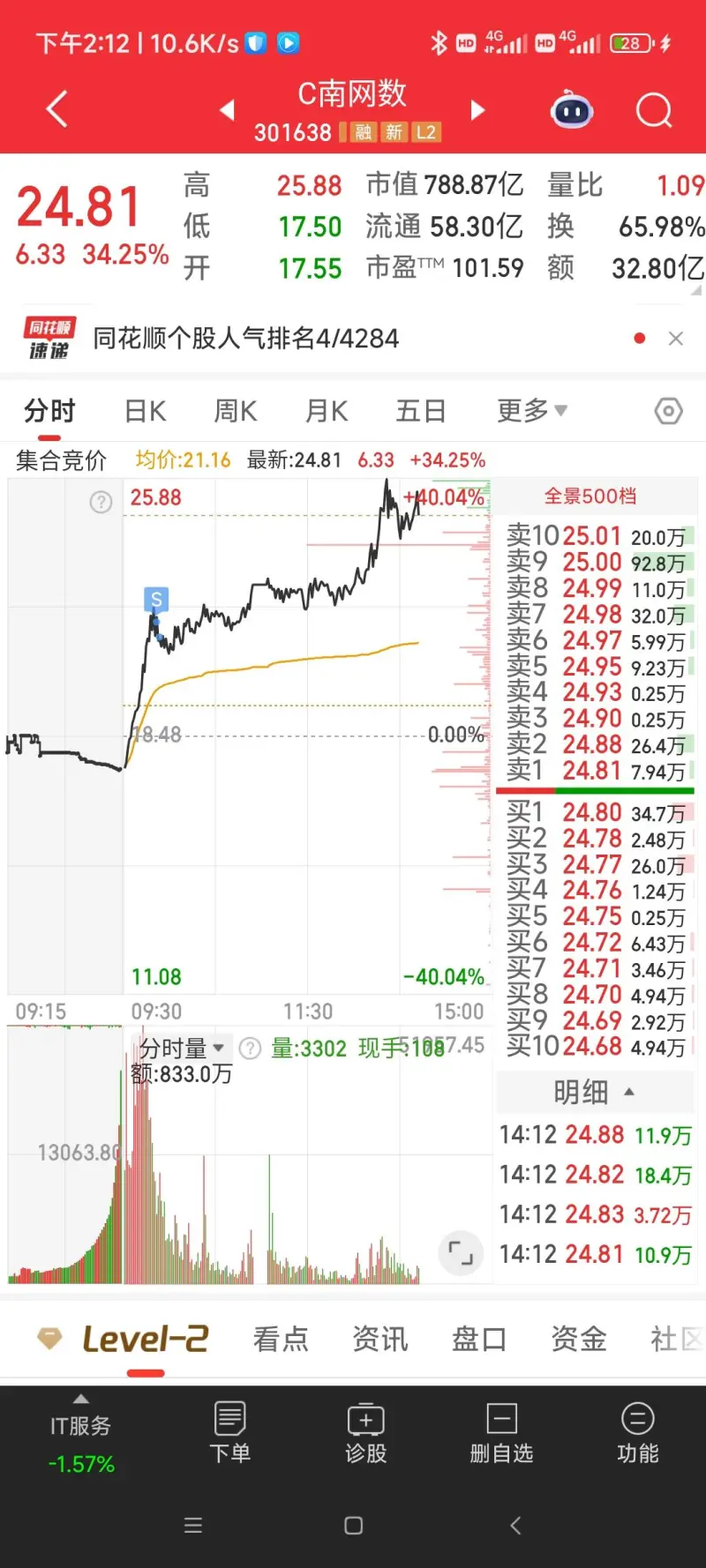Go back using the top-left arrow

pyautogui.click(x=57, y=110)
